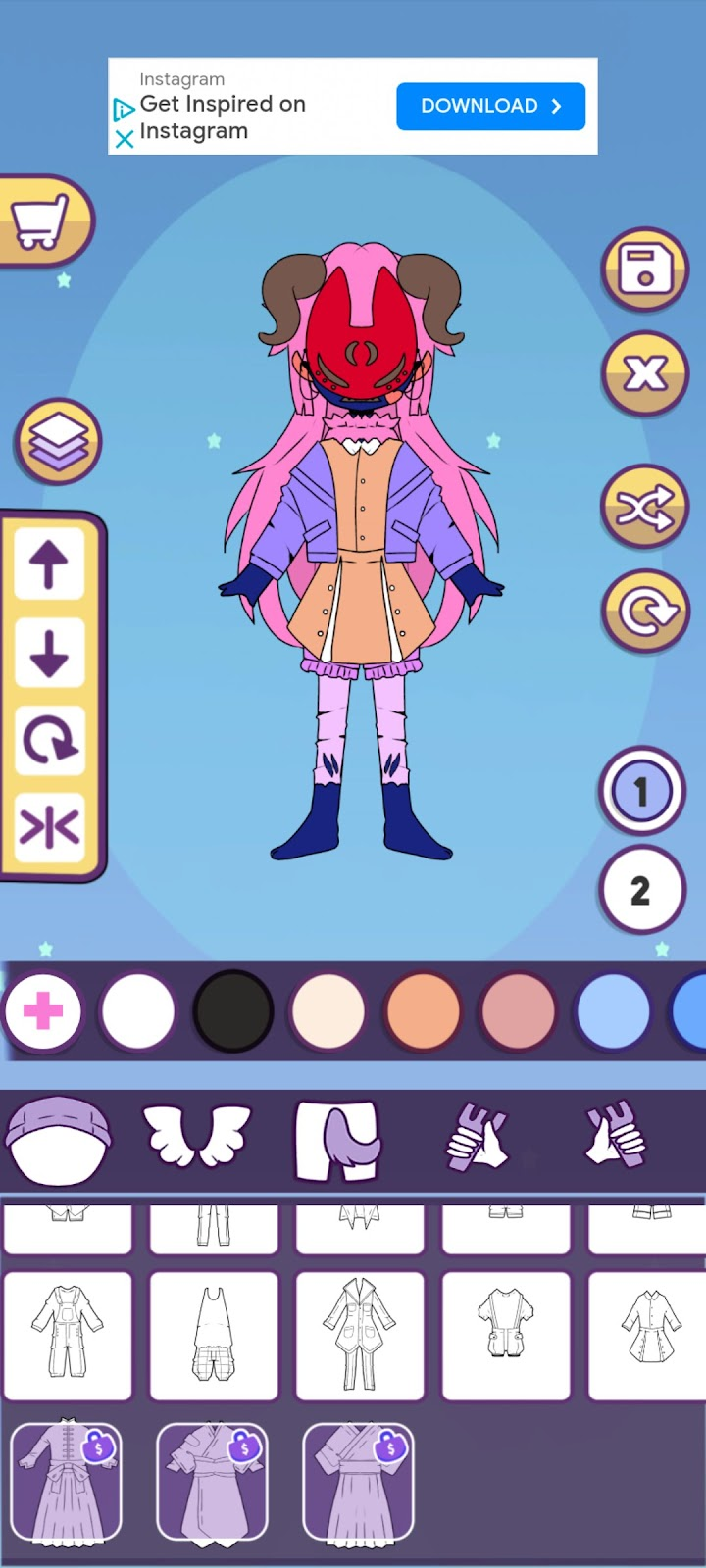706x1568 pixels.
Task: Switch to the hat category tab
Action: 59,1140
